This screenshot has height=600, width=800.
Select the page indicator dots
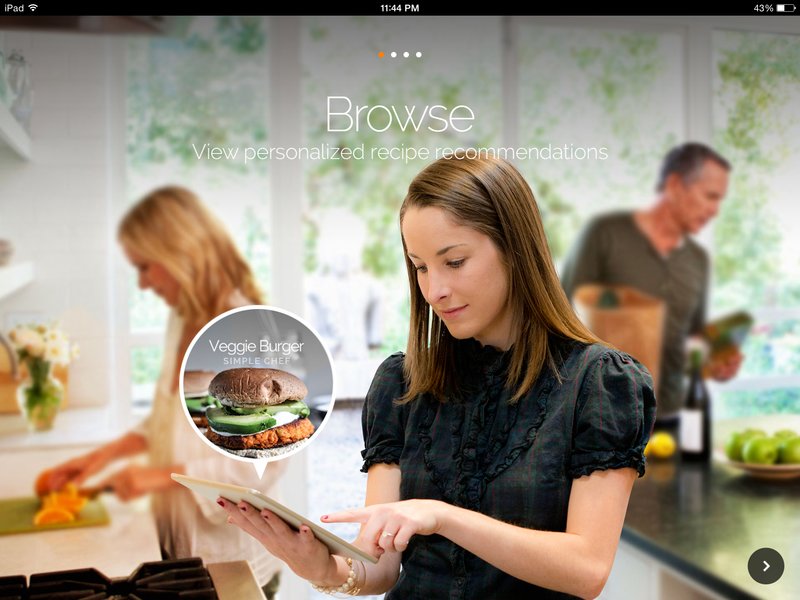tap(400, 54)
